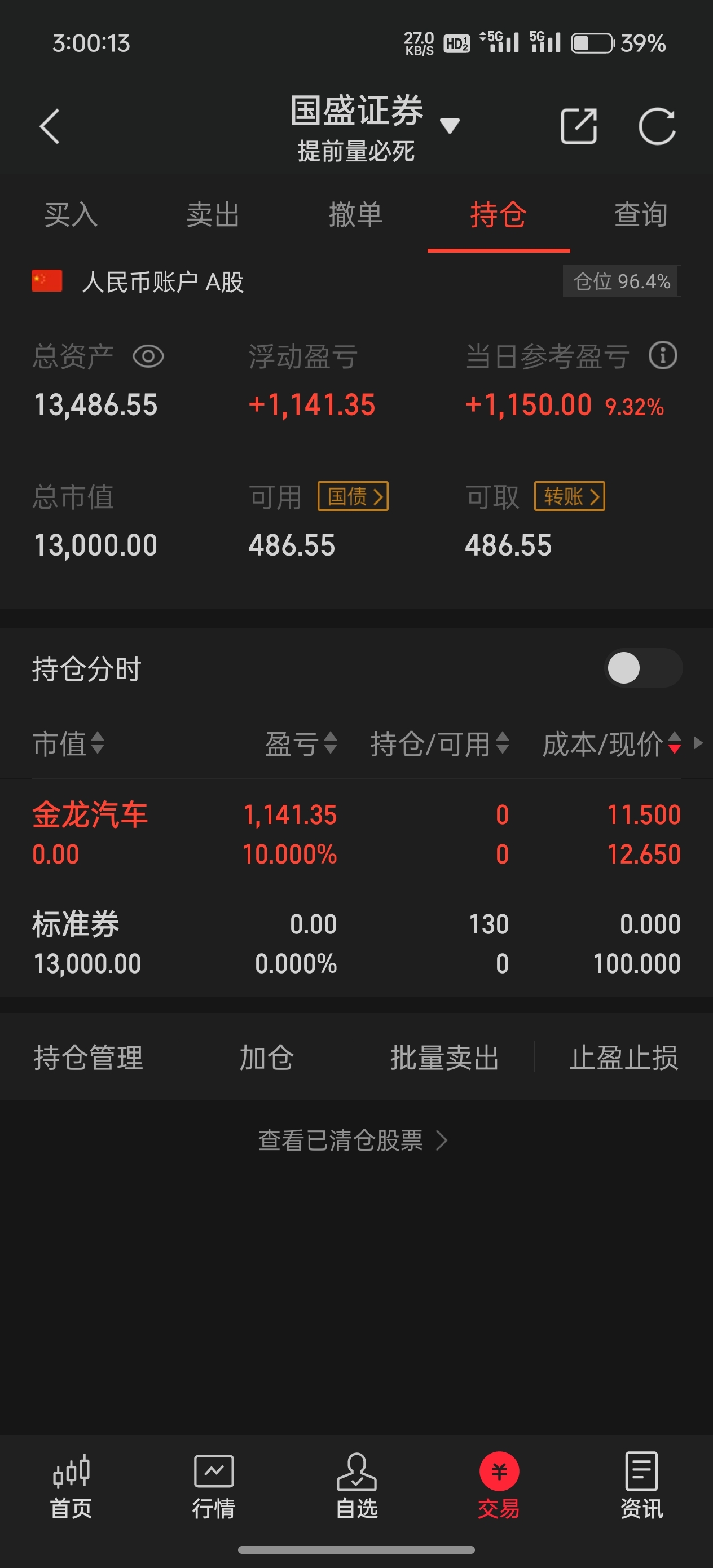The height and width of the screenshot is (1568, 713).
Task: Tap the 国债 button next to 可用
Action: point(353,496)
